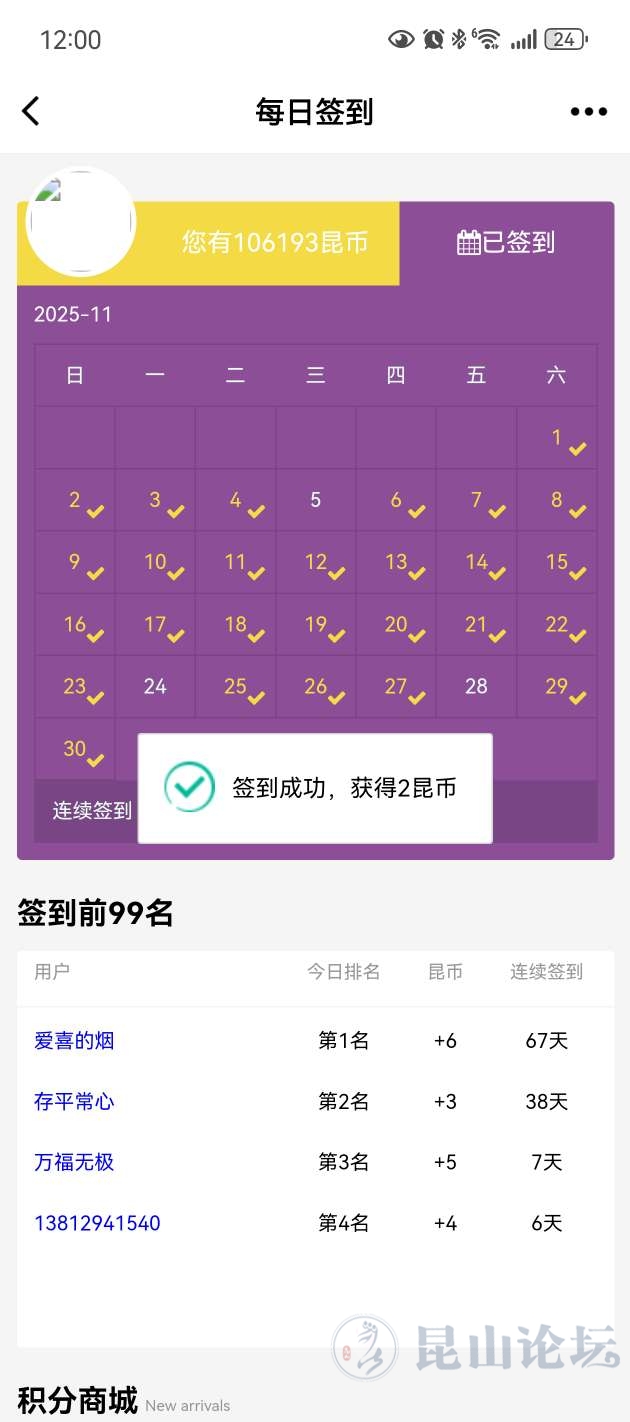This screenshot has width=630, height=1422.
Task: Open the three-dot overflow menu
Action: click(588, 112)
